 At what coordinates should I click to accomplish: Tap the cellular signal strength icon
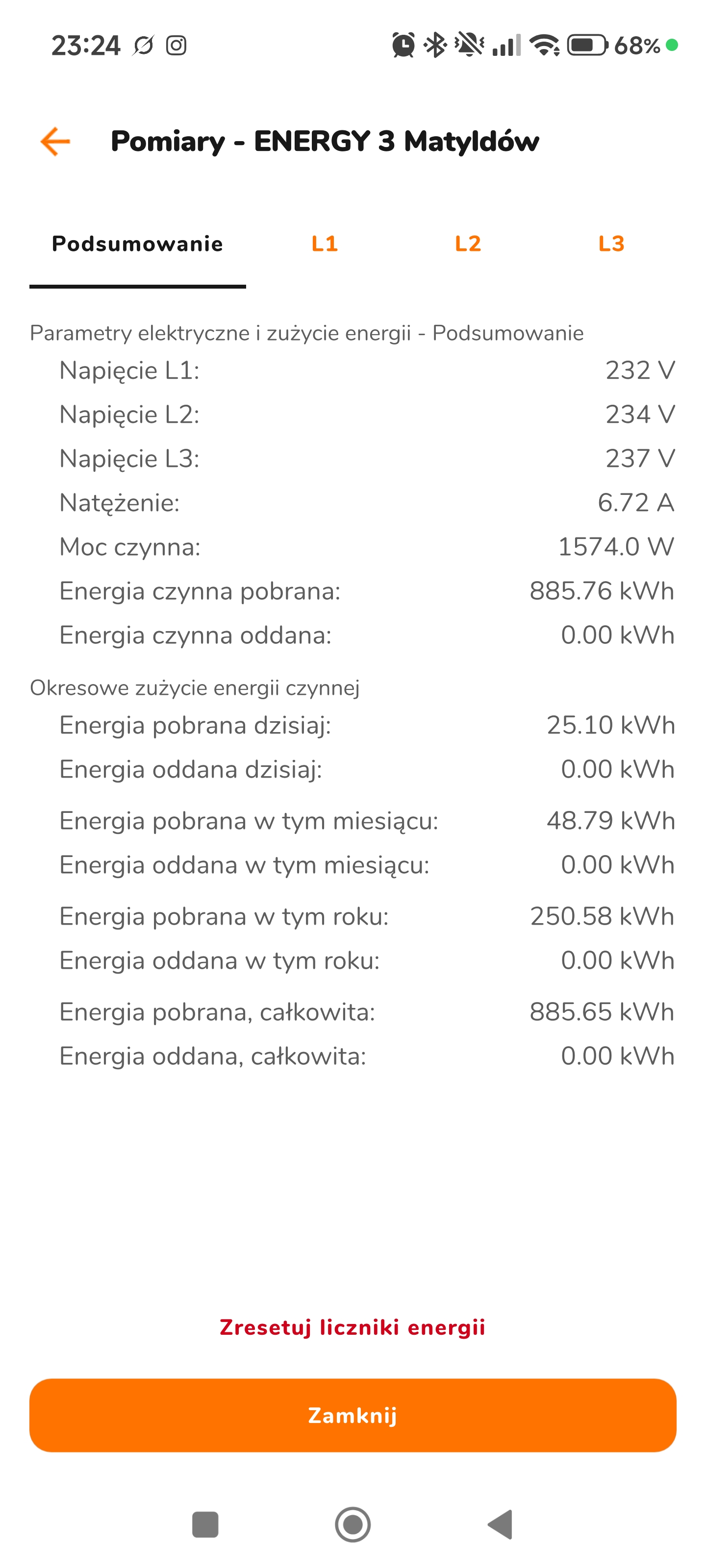click(507, 46)
